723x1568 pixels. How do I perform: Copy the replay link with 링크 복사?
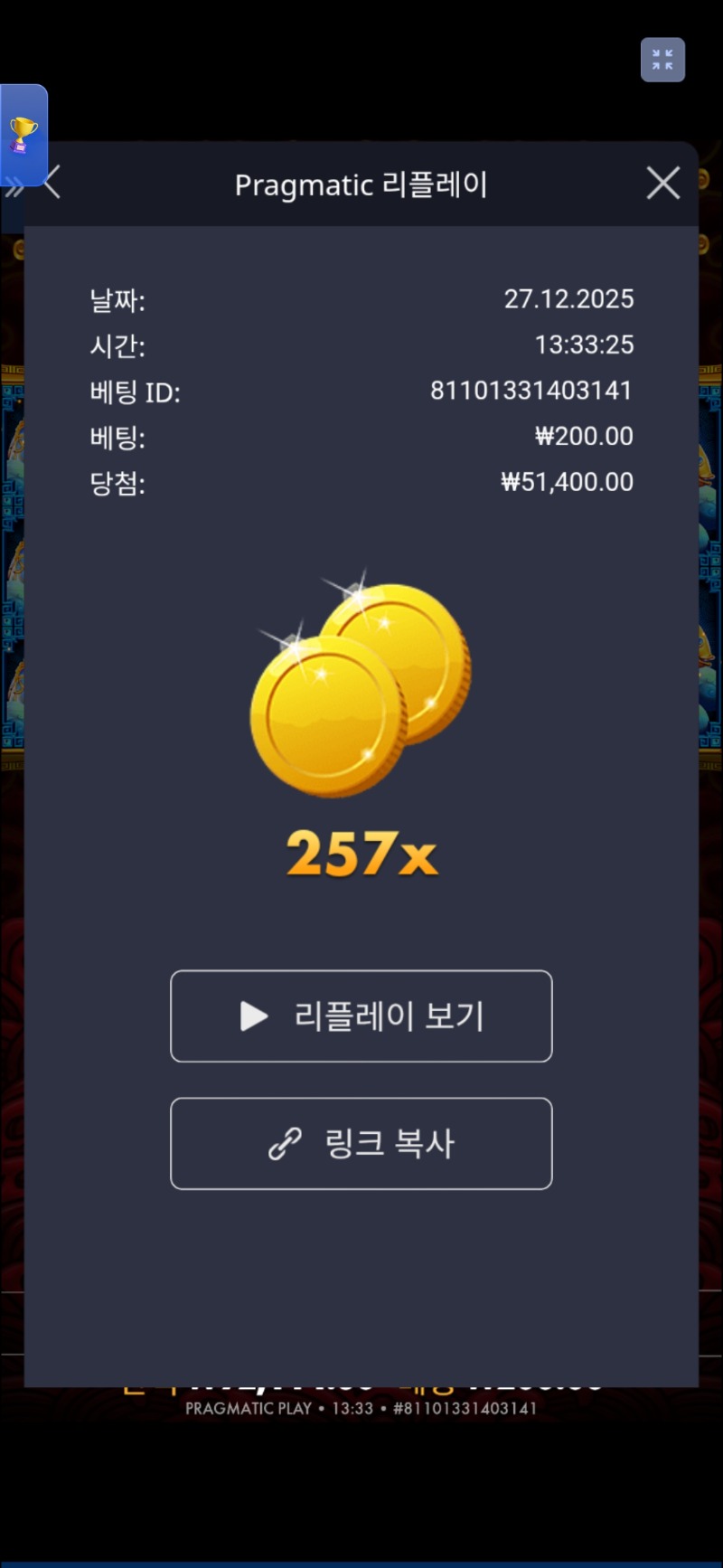[x=361, y=1144]
